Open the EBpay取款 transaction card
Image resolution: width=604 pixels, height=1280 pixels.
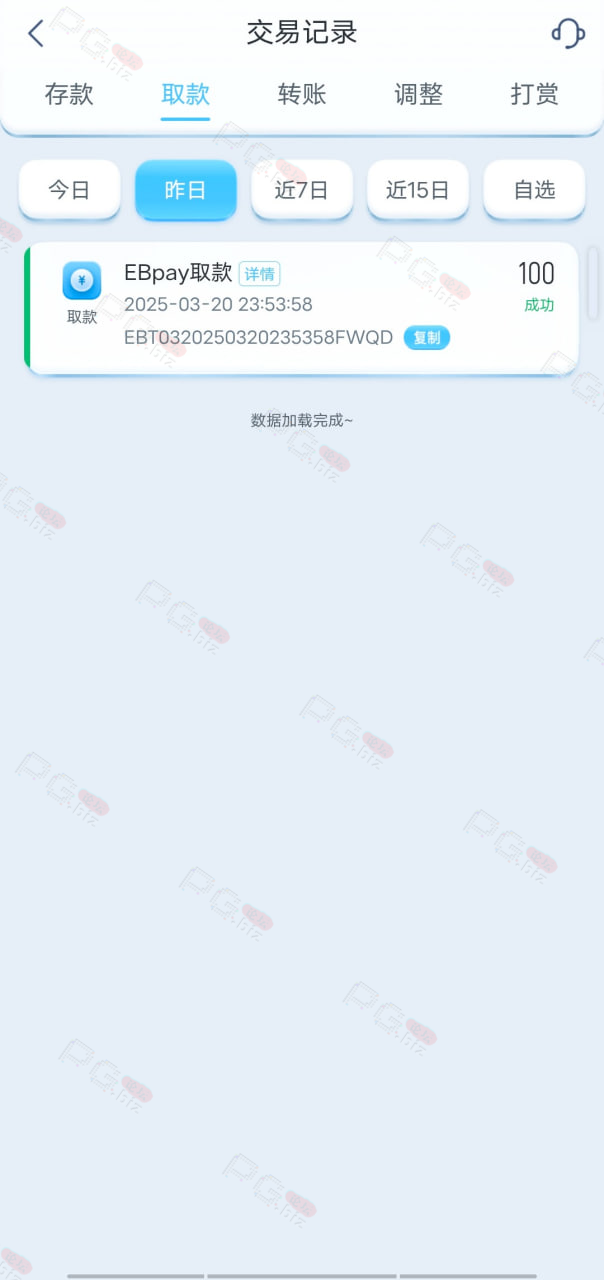(x=301, y=308)
